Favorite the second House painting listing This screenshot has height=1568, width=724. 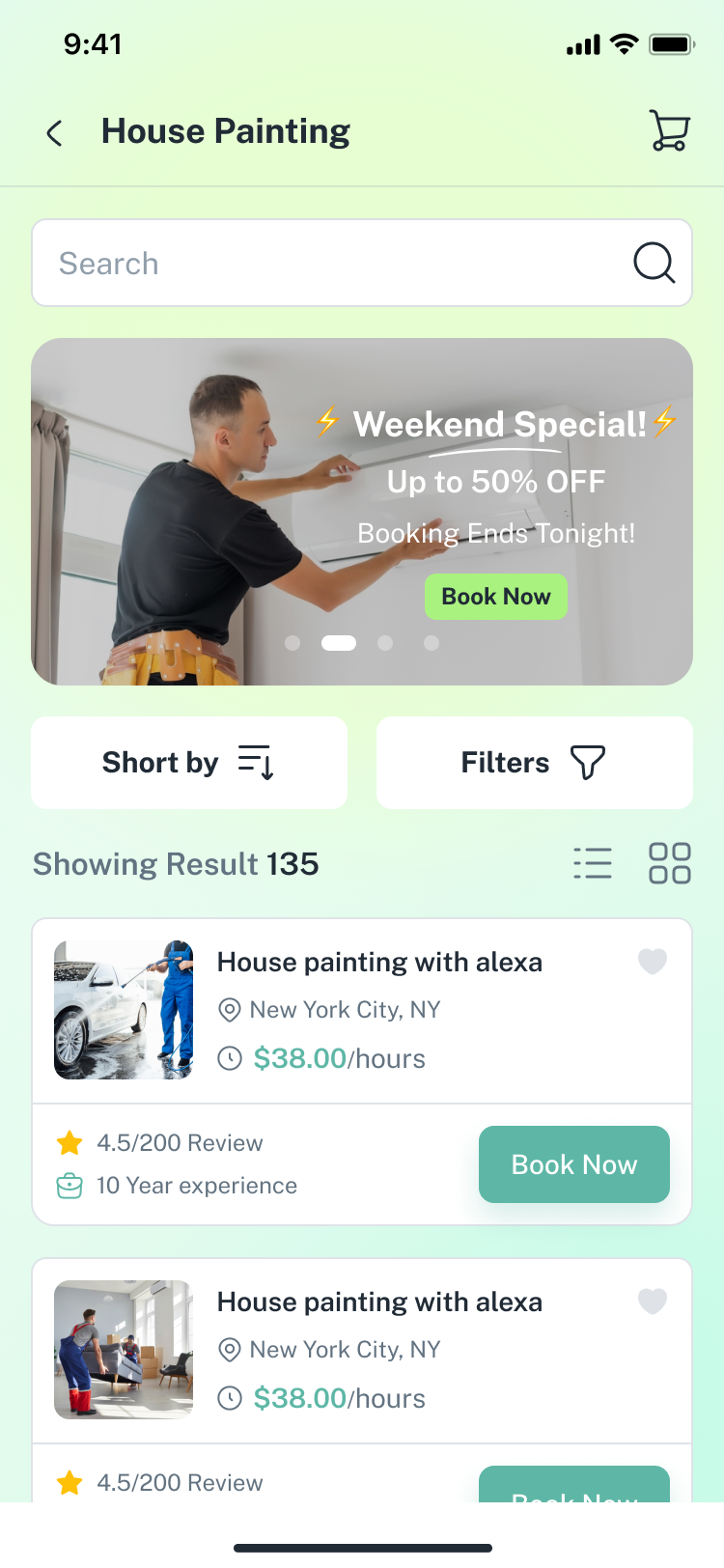click(x=653, y=1302)
